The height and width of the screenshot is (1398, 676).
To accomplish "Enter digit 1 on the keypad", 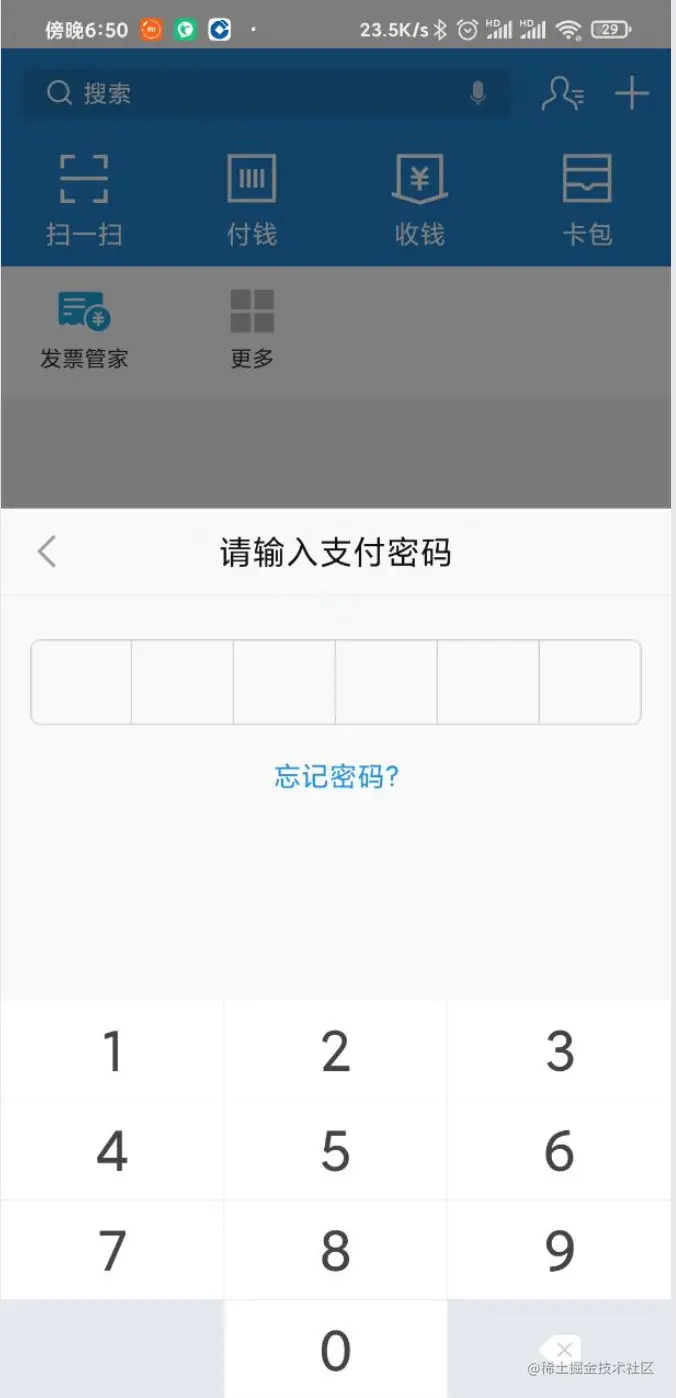I will [x=112, y=1051].
